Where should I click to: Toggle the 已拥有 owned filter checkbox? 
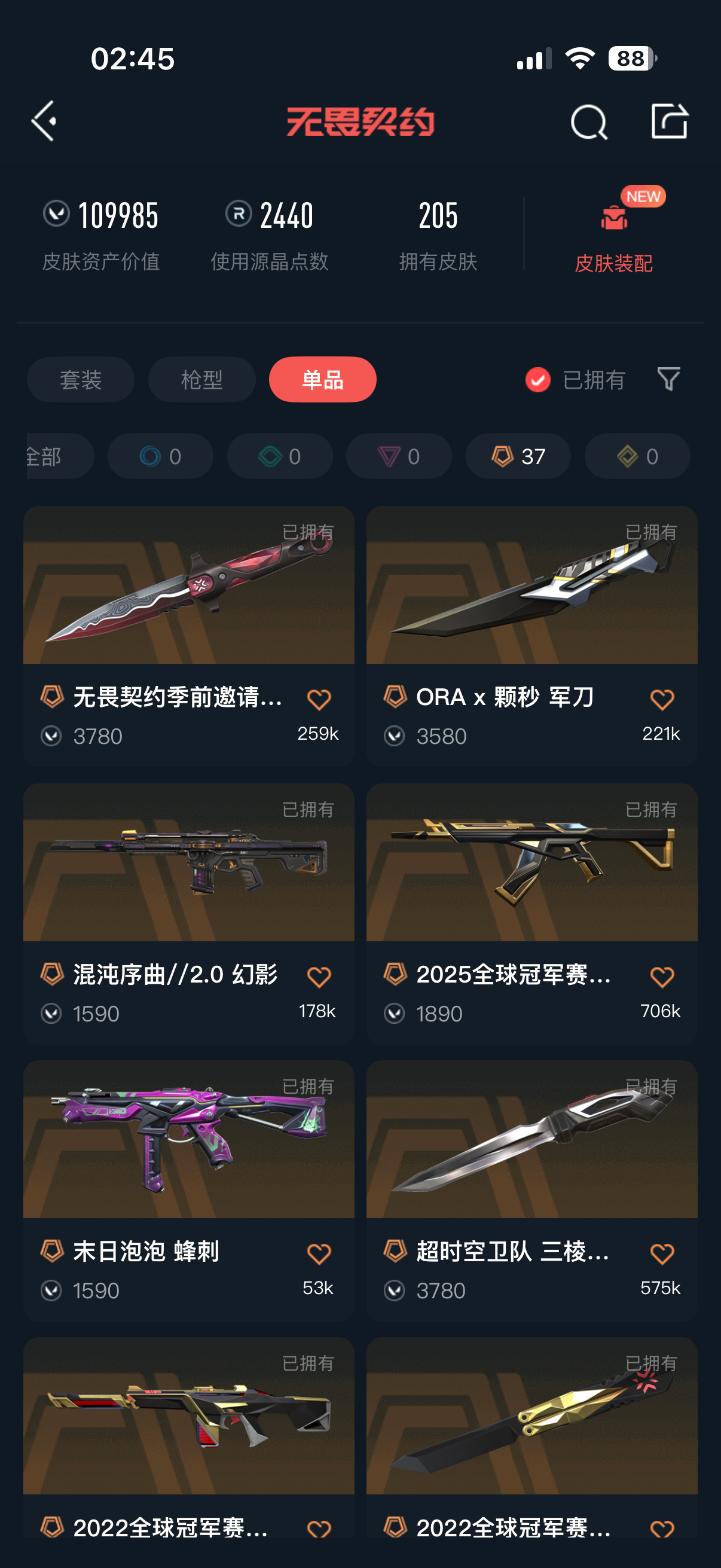538,380
